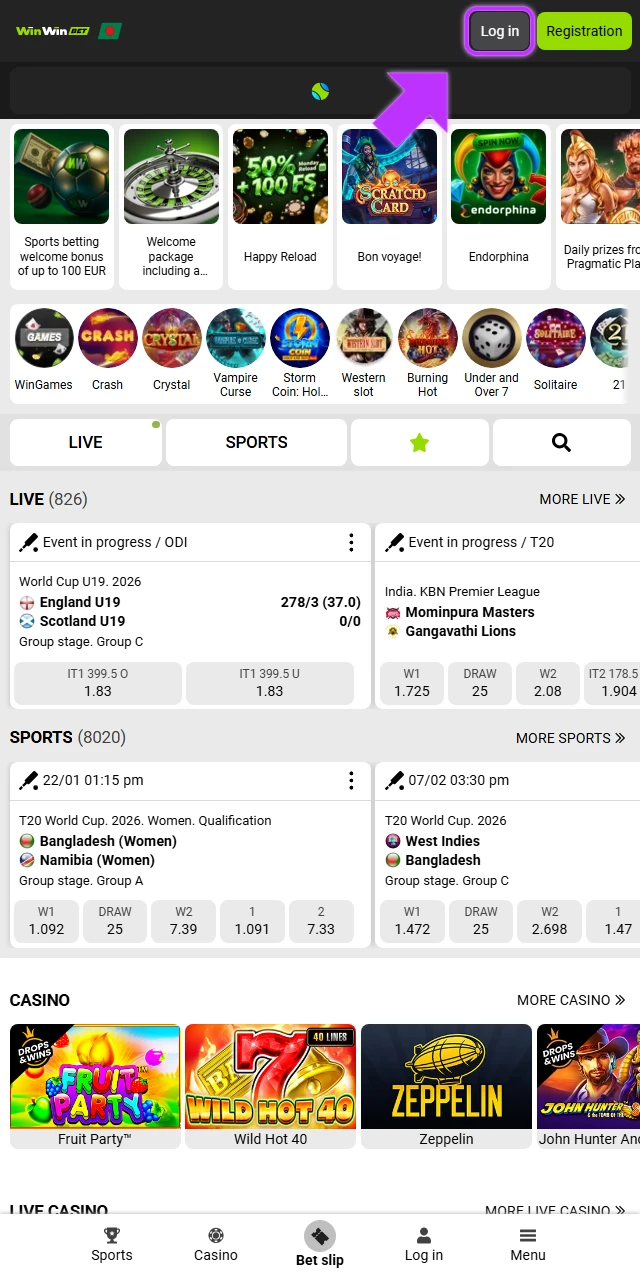Open the Menu in bottom navigation
Screen dimensions: 640x1280
(x=528, y=1244)
